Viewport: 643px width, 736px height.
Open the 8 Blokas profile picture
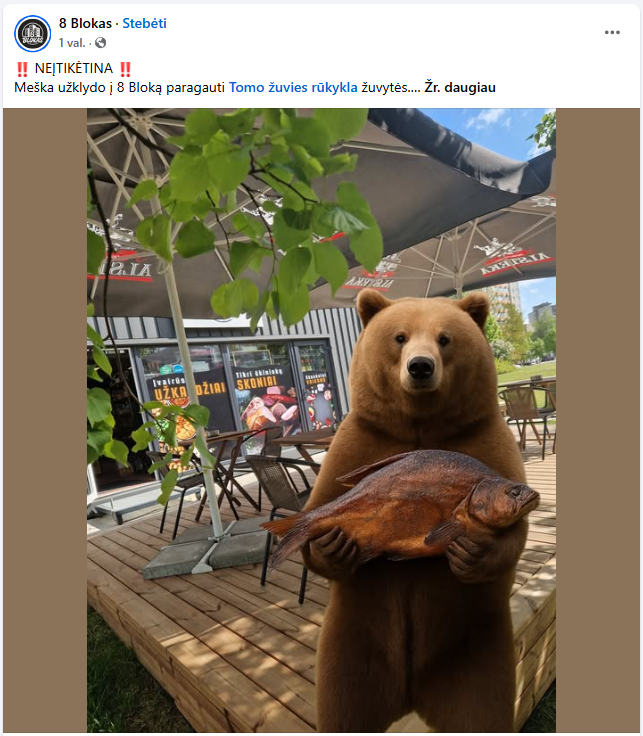32,33
